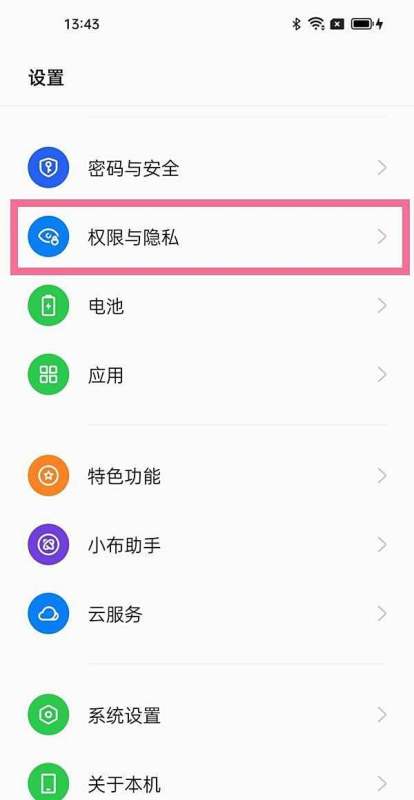The image size is (414, 800).
Task: Select 特色功能
Action: tap(207, 476)
